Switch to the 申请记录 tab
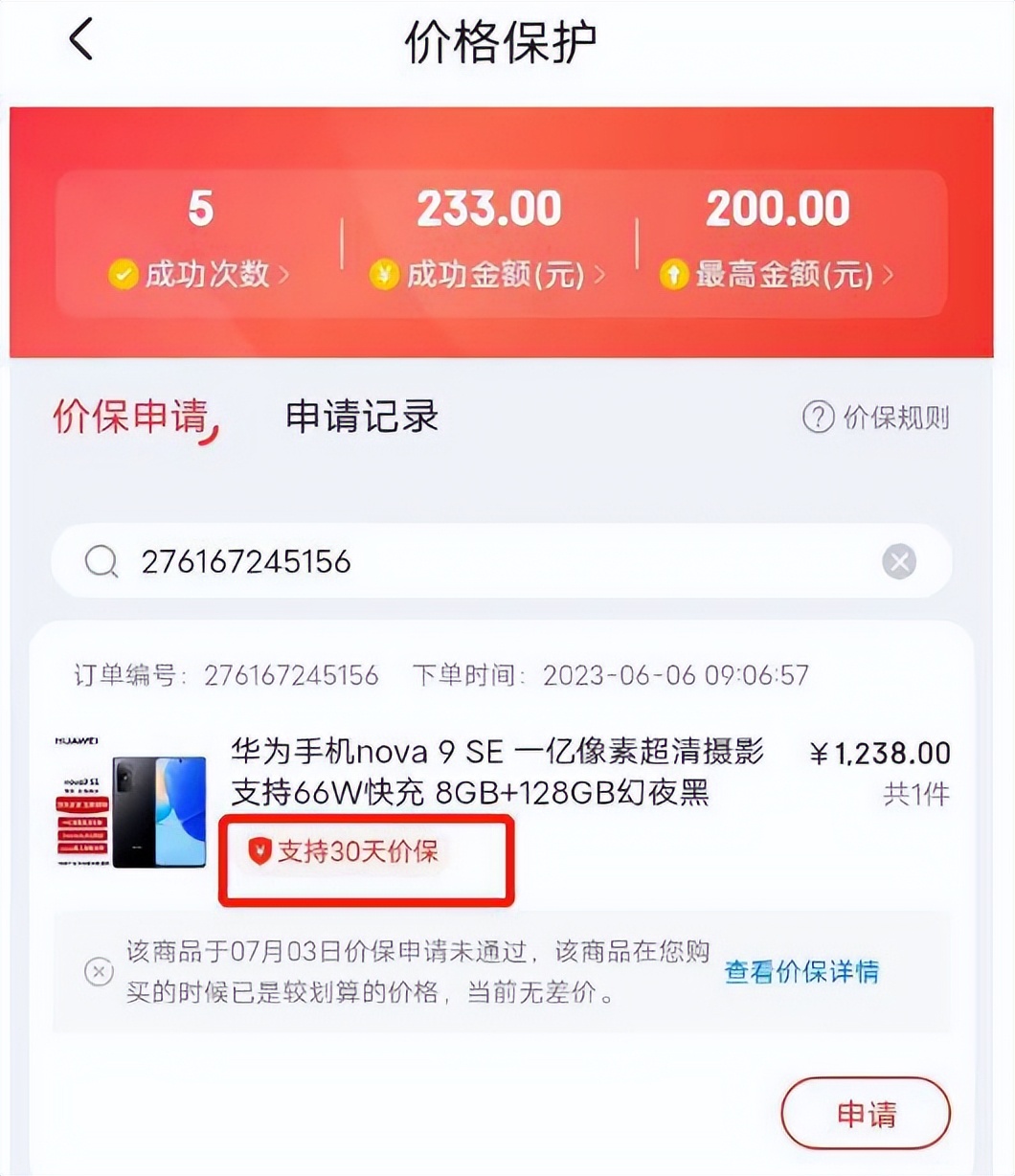 (360, 417)
